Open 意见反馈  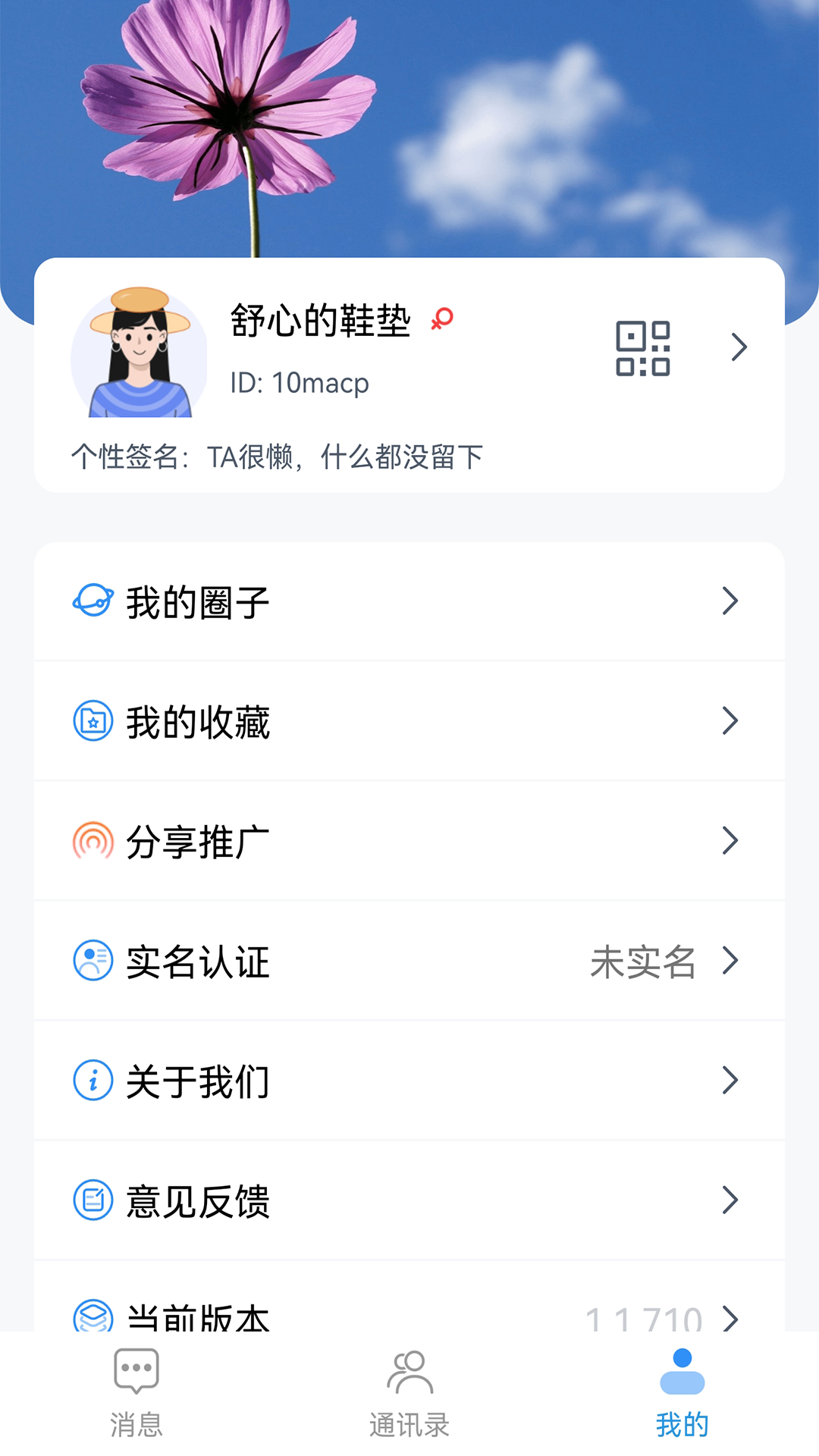tap(409, 1200)
